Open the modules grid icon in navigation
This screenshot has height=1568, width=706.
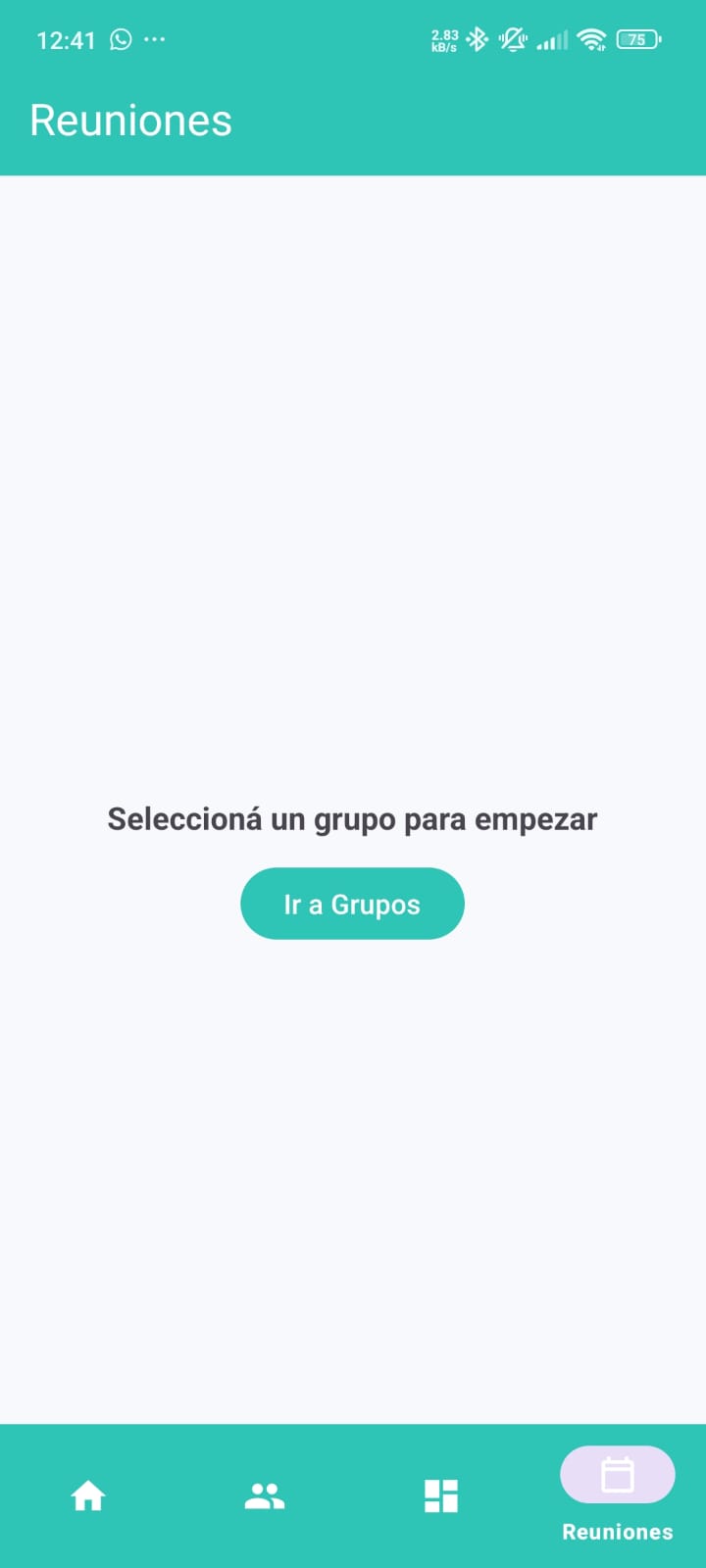441,1494
